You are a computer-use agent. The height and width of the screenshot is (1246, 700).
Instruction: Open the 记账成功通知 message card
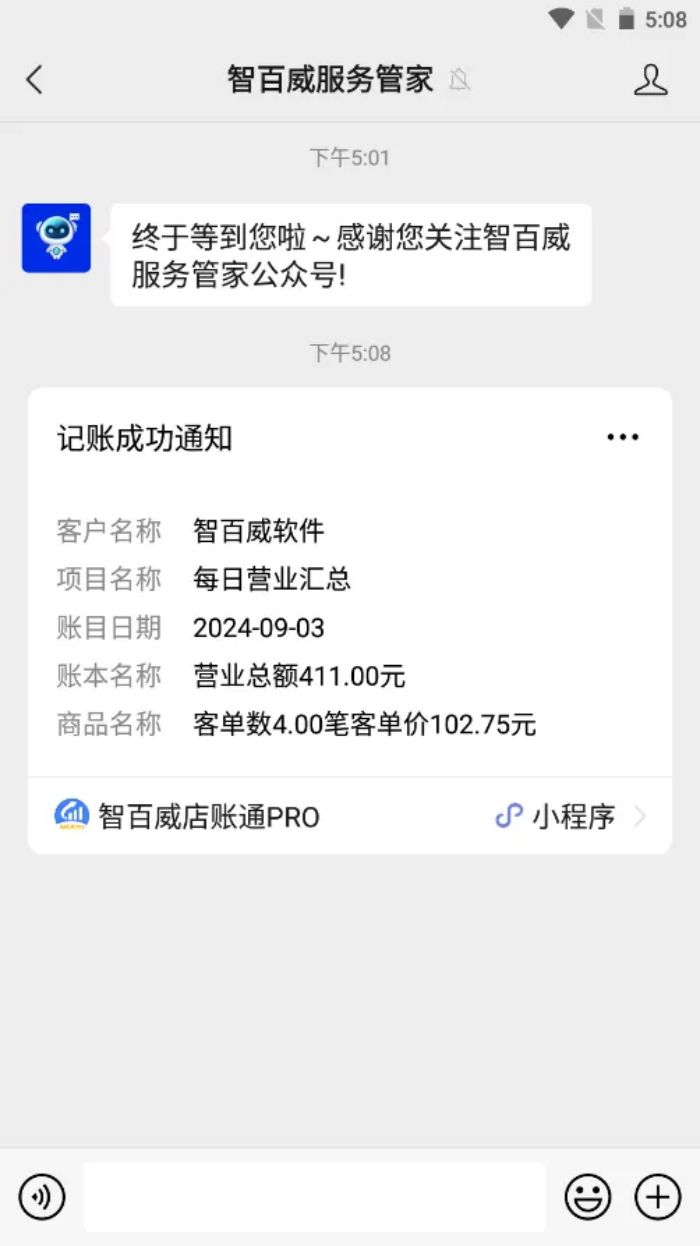[350, 600]
